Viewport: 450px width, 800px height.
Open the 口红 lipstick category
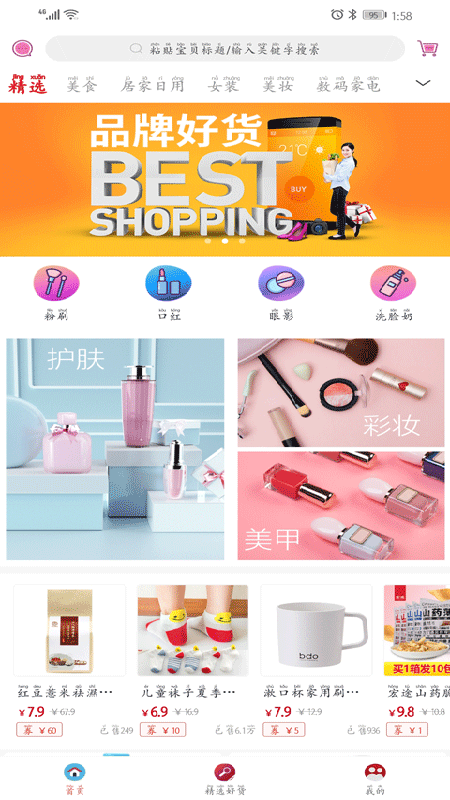click(x=168, y=293)
